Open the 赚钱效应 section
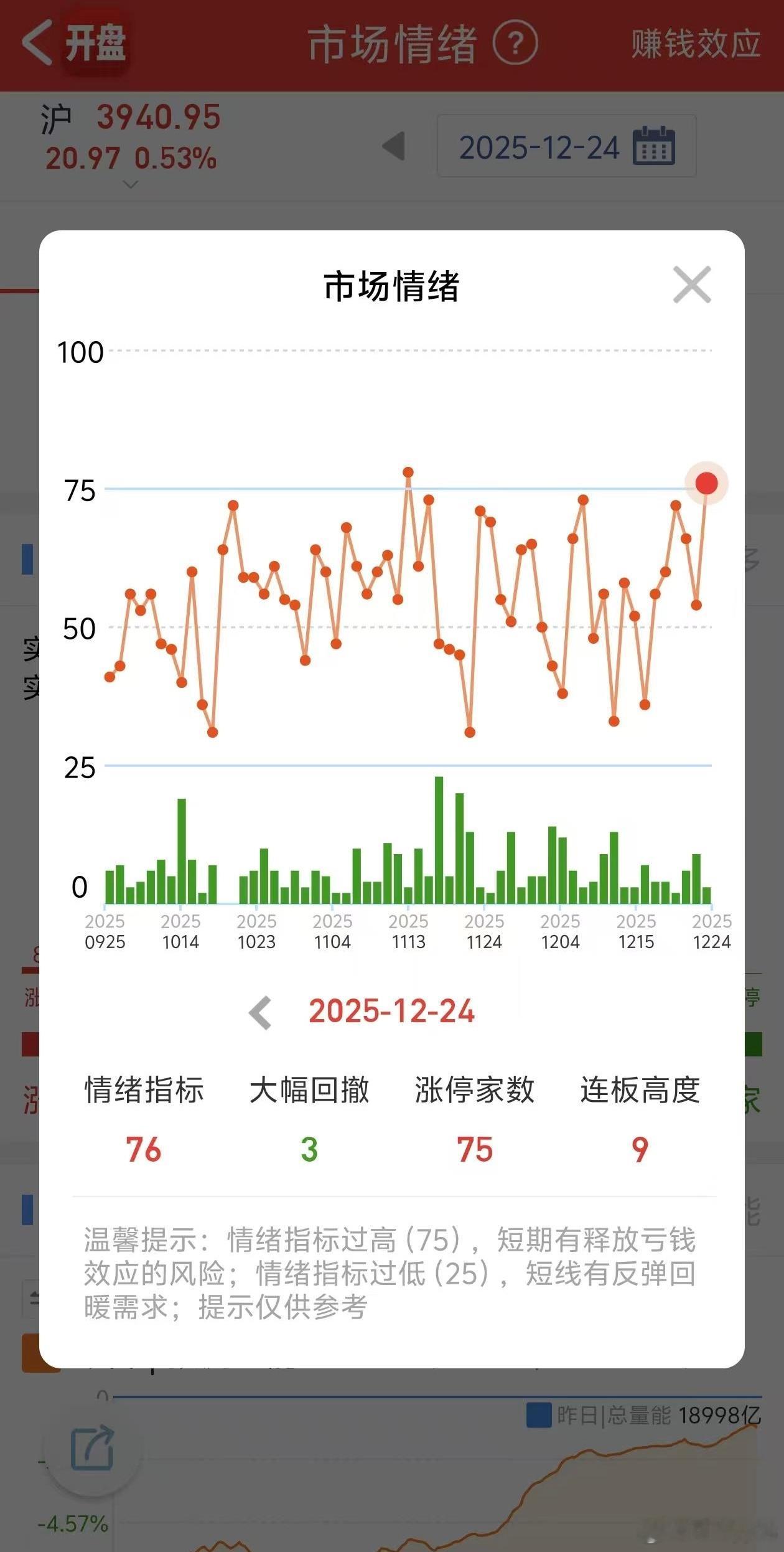The image size is (784, 1552). [x=696, y=41]
